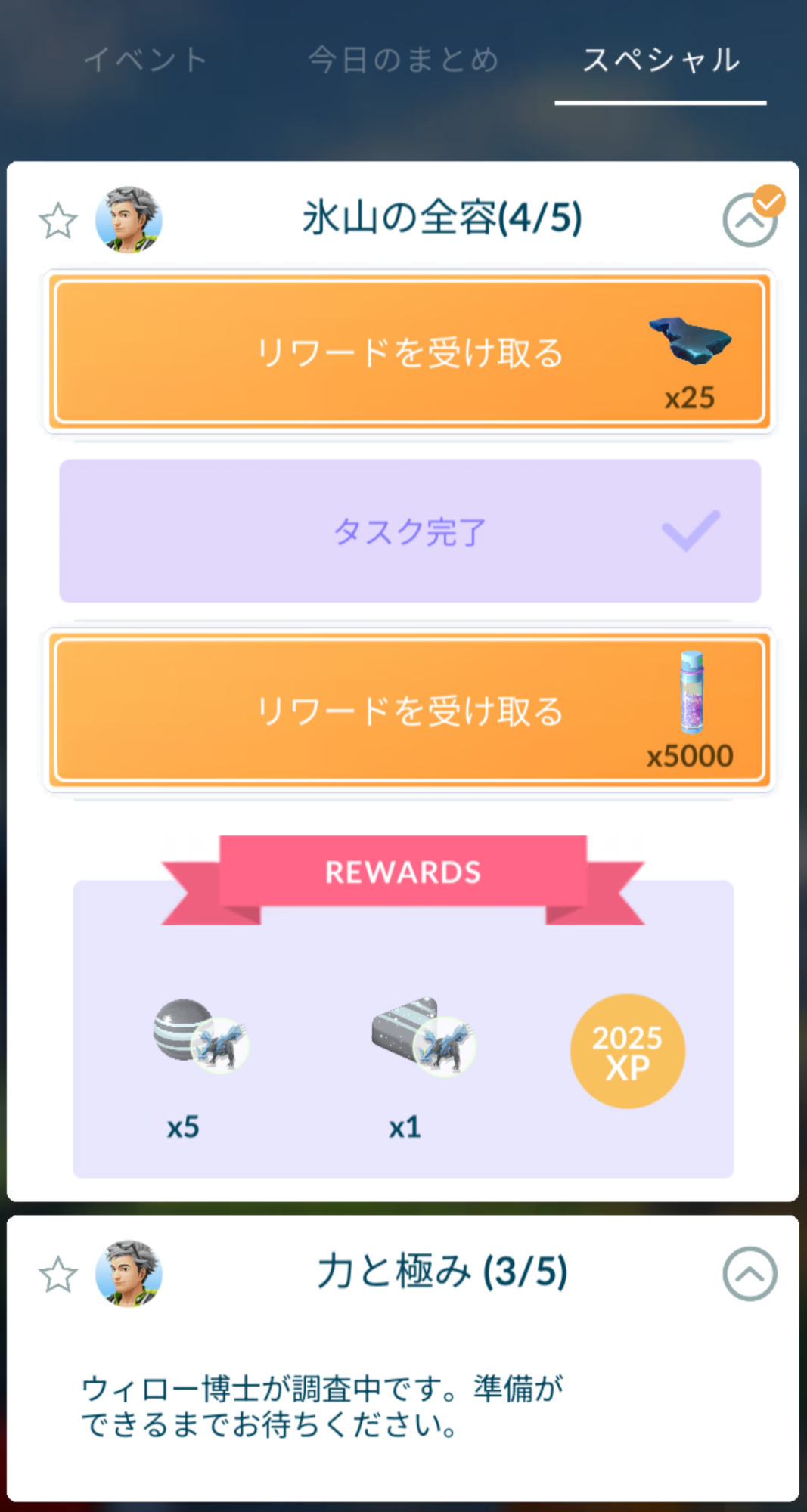Screen dimensions: 807x1512
Task: Favorite the 氷山の全容 research with star
Action: tap(58, 221)
